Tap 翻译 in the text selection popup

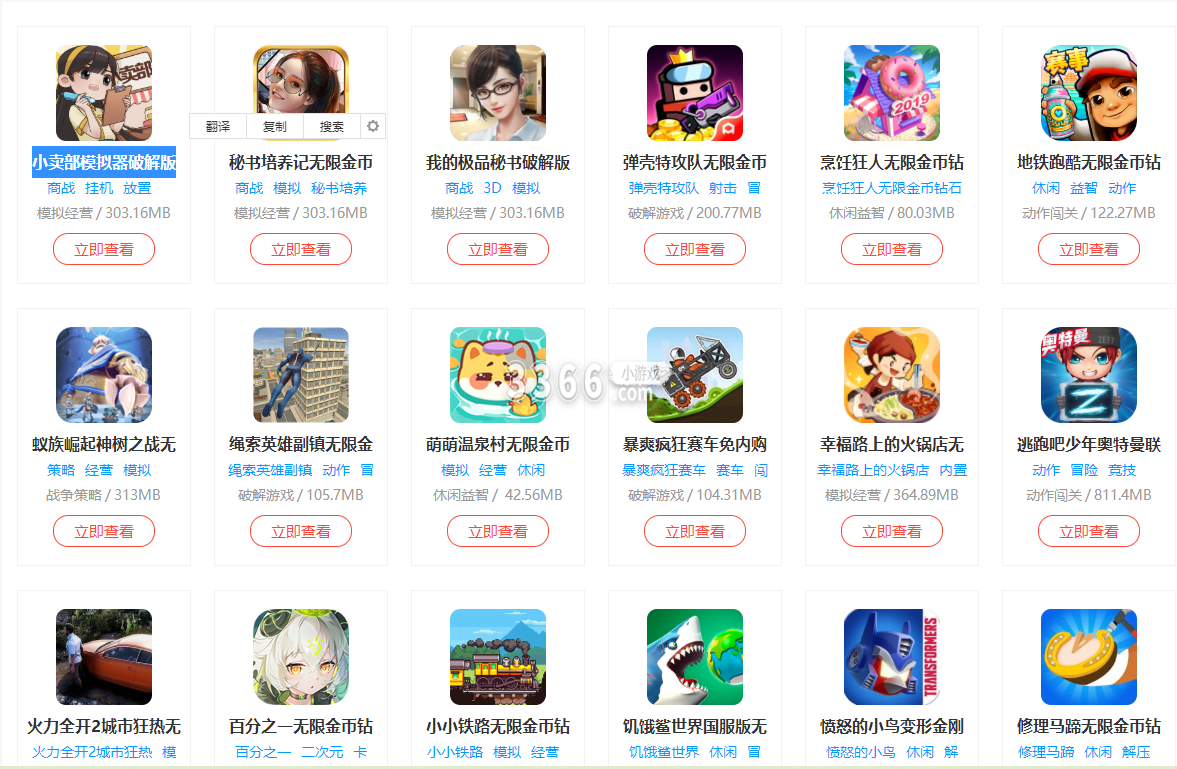(218, 126)
